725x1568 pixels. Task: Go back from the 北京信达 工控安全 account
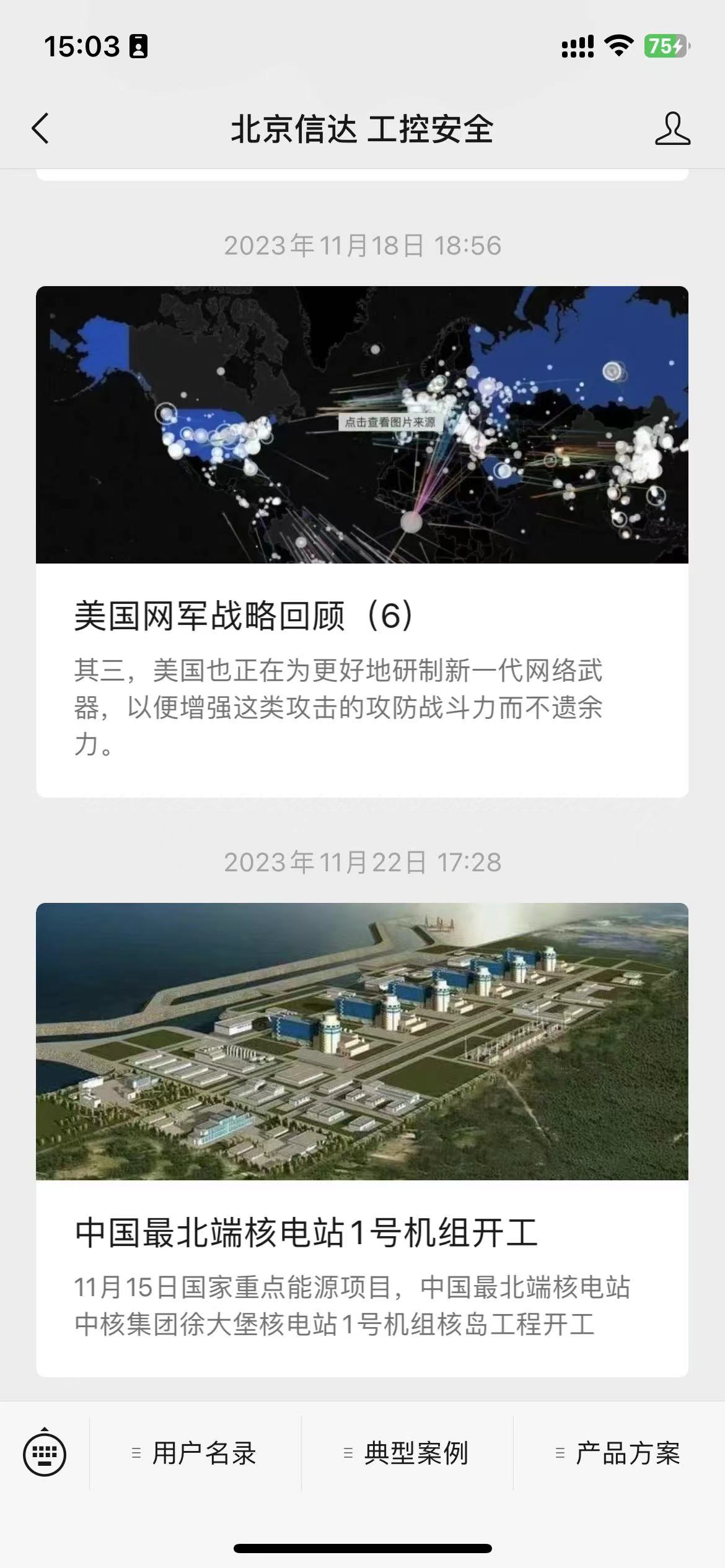41,129
